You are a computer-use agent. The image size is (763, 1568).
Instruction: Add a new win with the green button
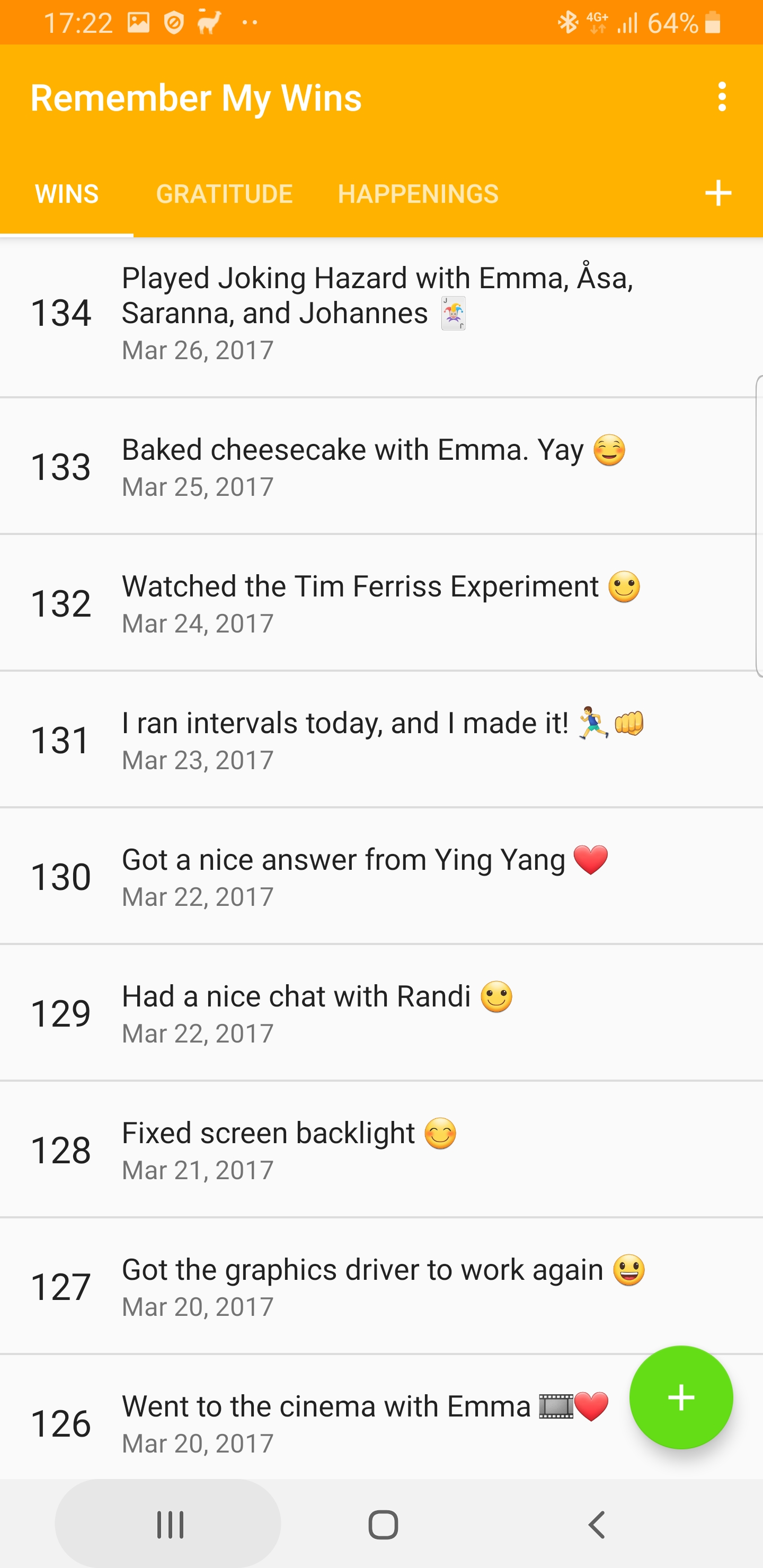coord(681,1397)
